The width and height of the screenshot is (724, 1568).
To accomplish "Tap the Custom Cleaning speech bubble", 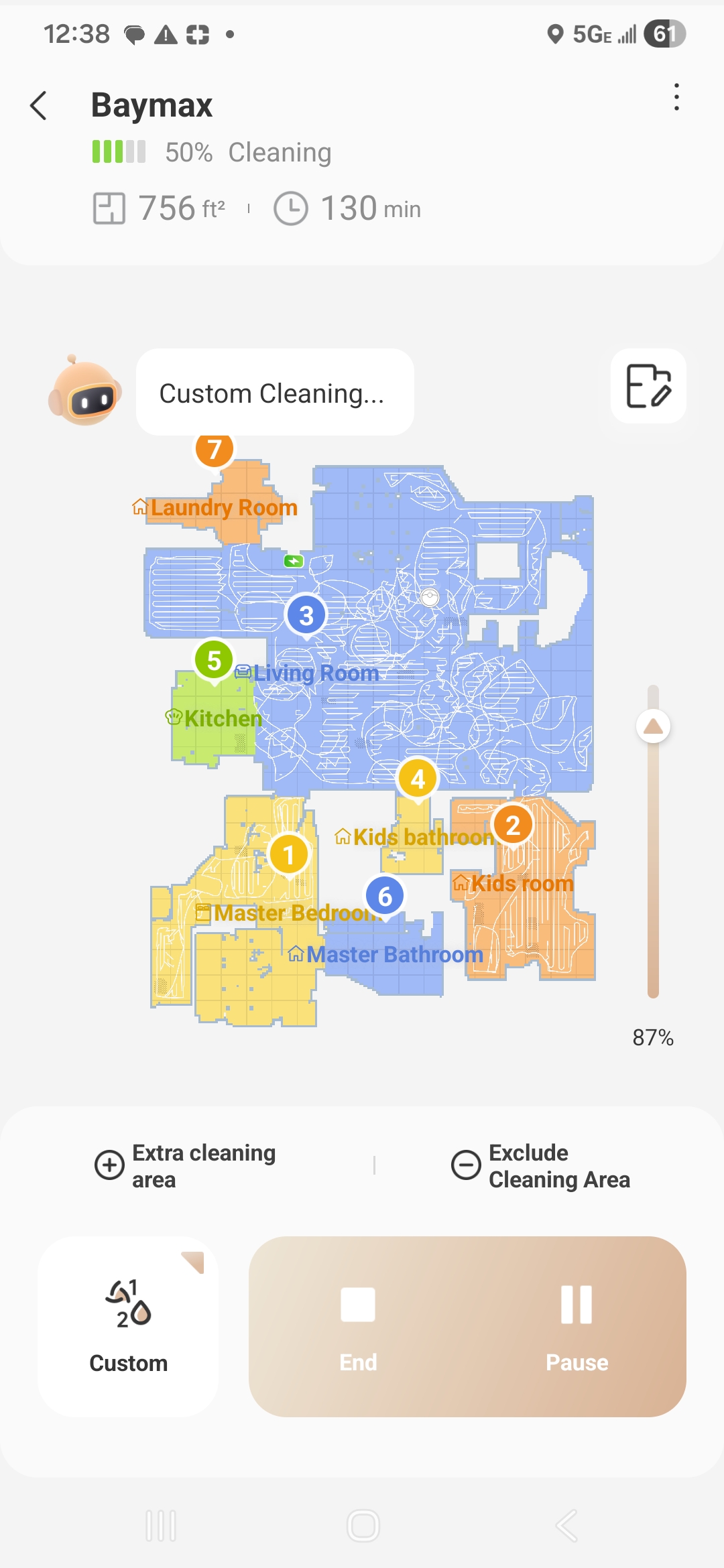I will pyautogui.click(x=274, y=393).
